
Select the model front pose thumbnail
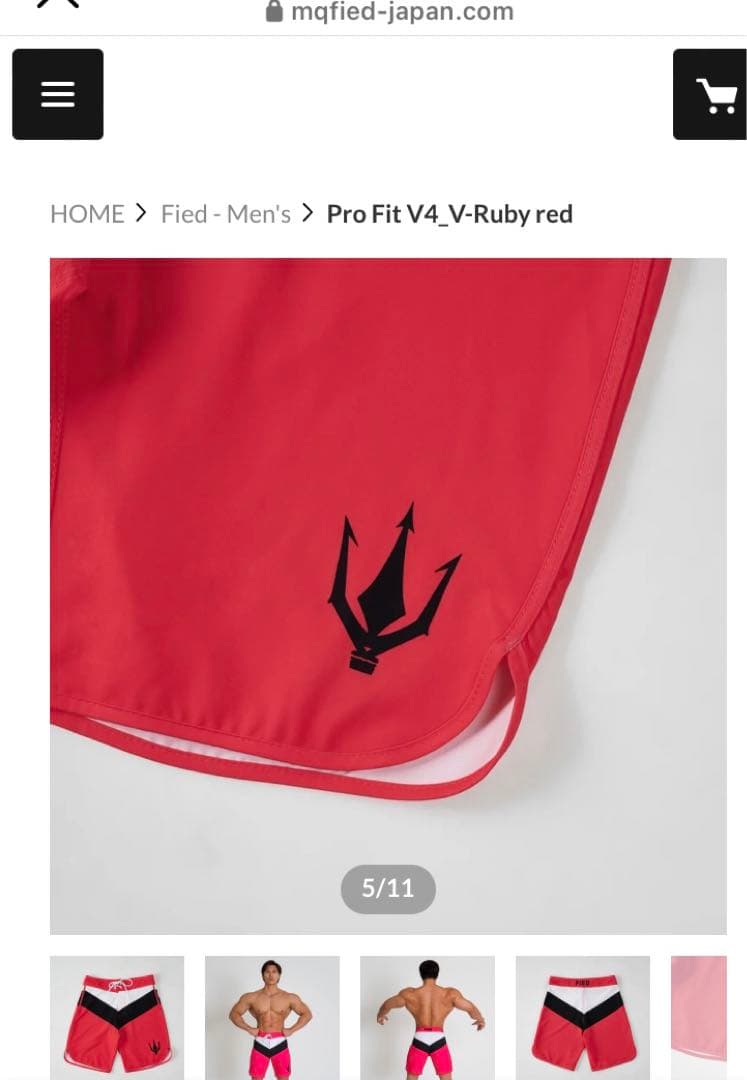pyautogui.click(x=272, y=1015)
